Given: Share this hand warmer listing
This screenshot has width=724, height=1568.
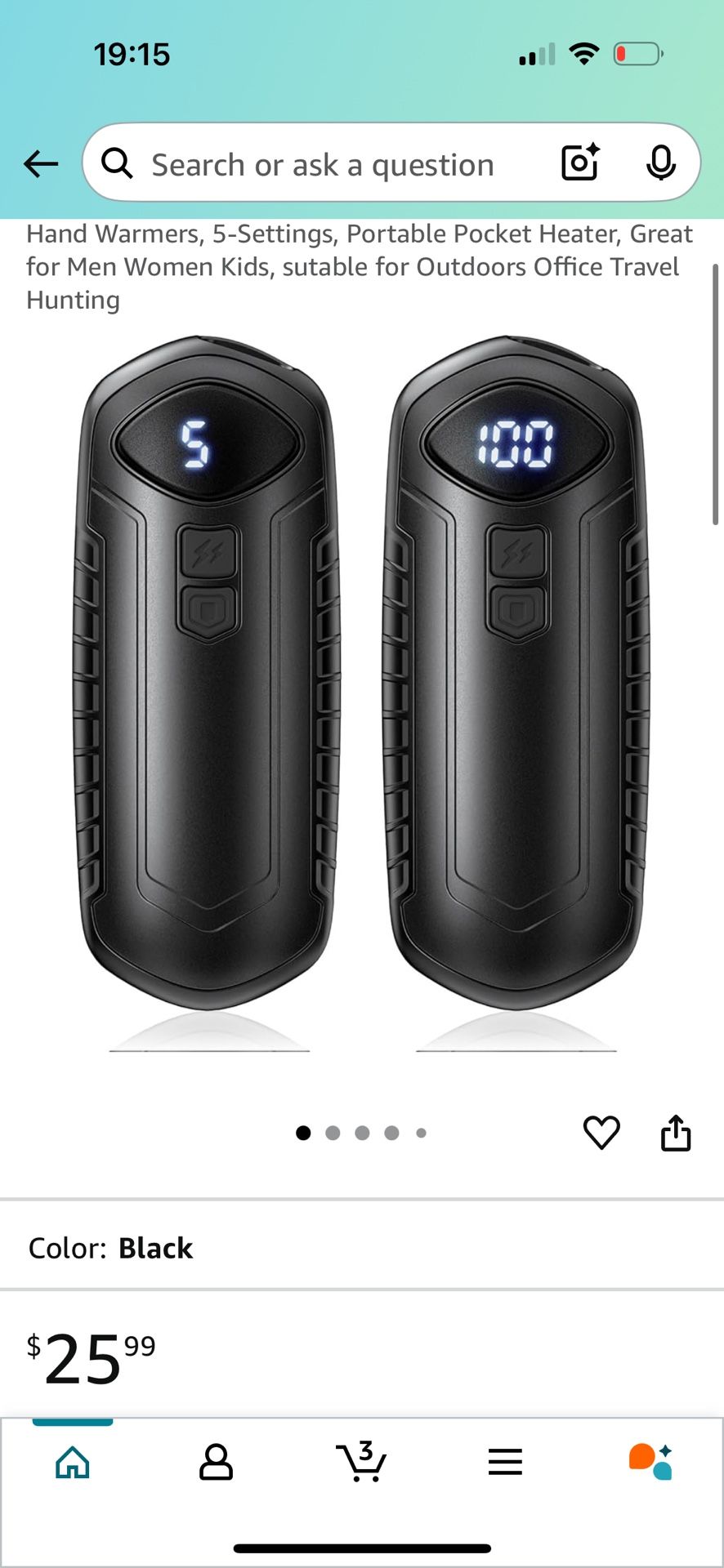Looking at the screenshot, I should pyautogui.click(x=676, y=1133).
